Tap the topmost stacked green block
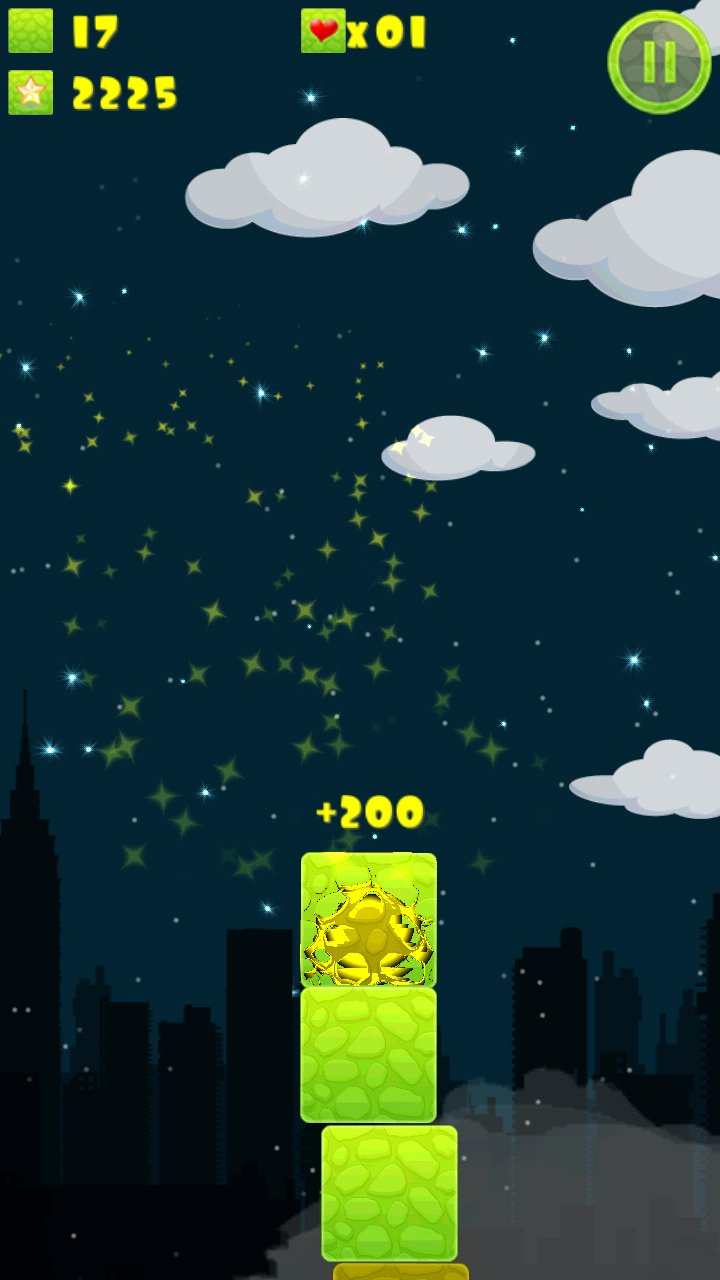The image size is (720, 1280). [367, 920]
